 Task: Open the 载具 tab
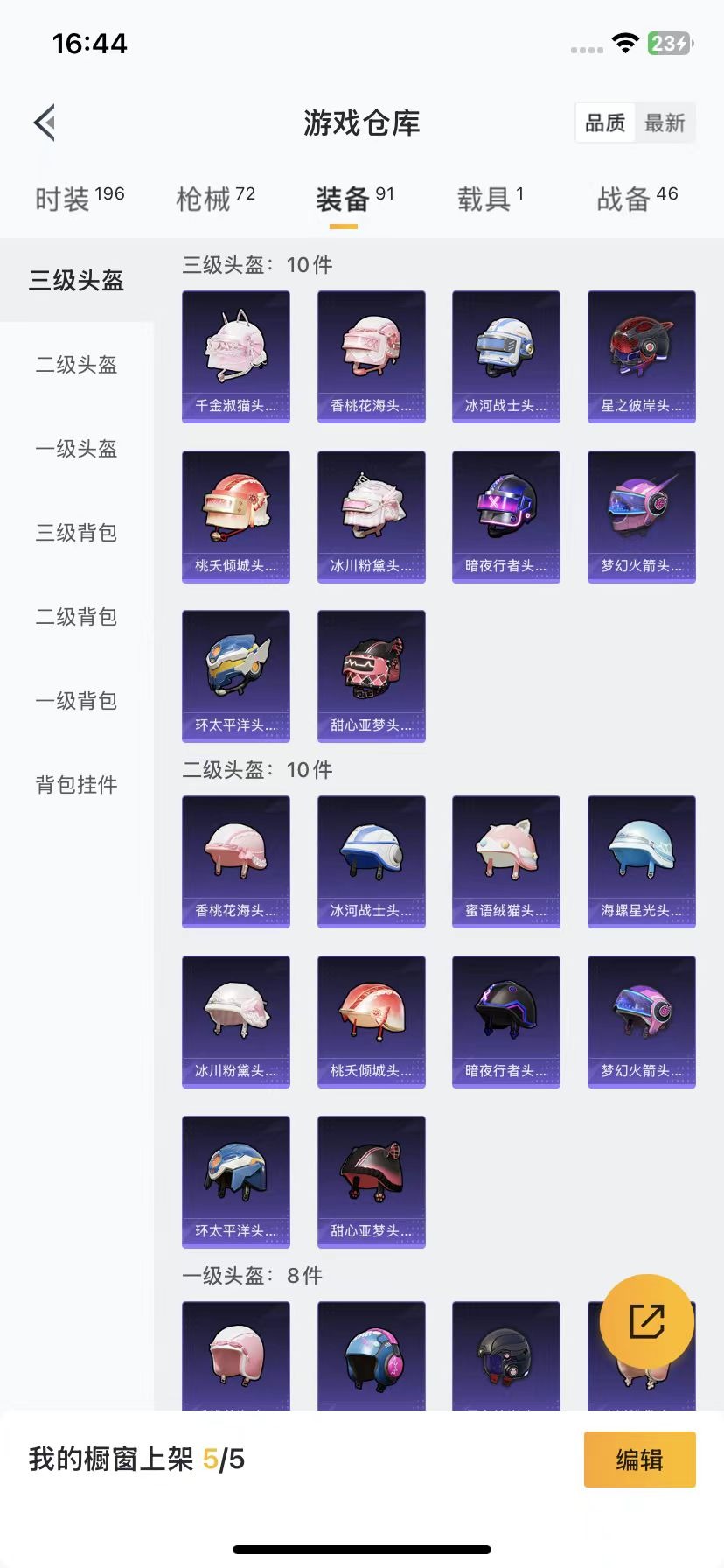coord(490,199)
